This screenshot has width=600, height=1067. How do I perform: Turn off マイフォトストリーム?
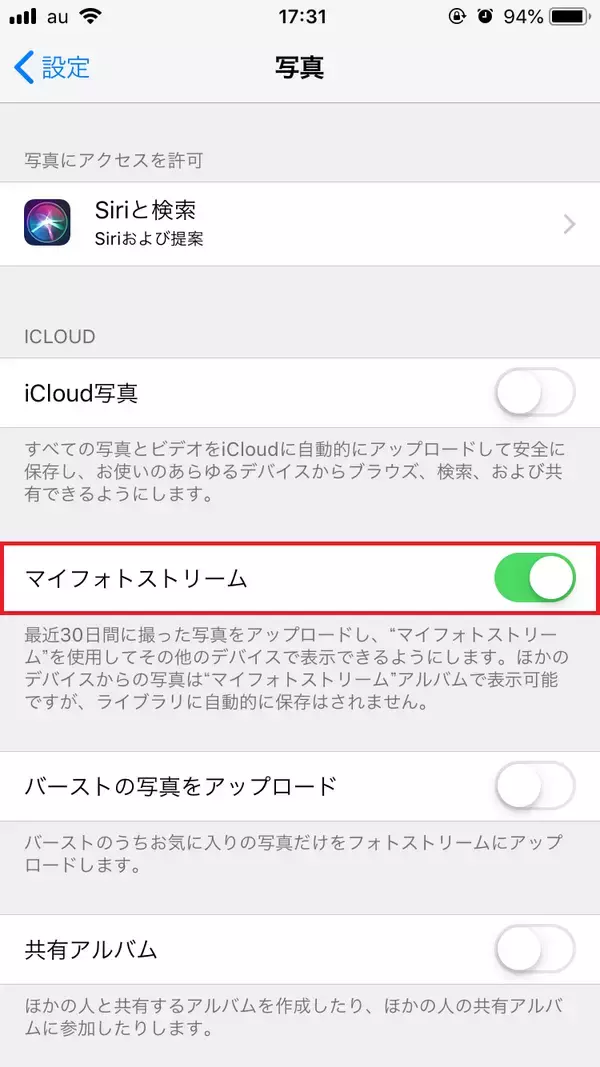(535, 578)
